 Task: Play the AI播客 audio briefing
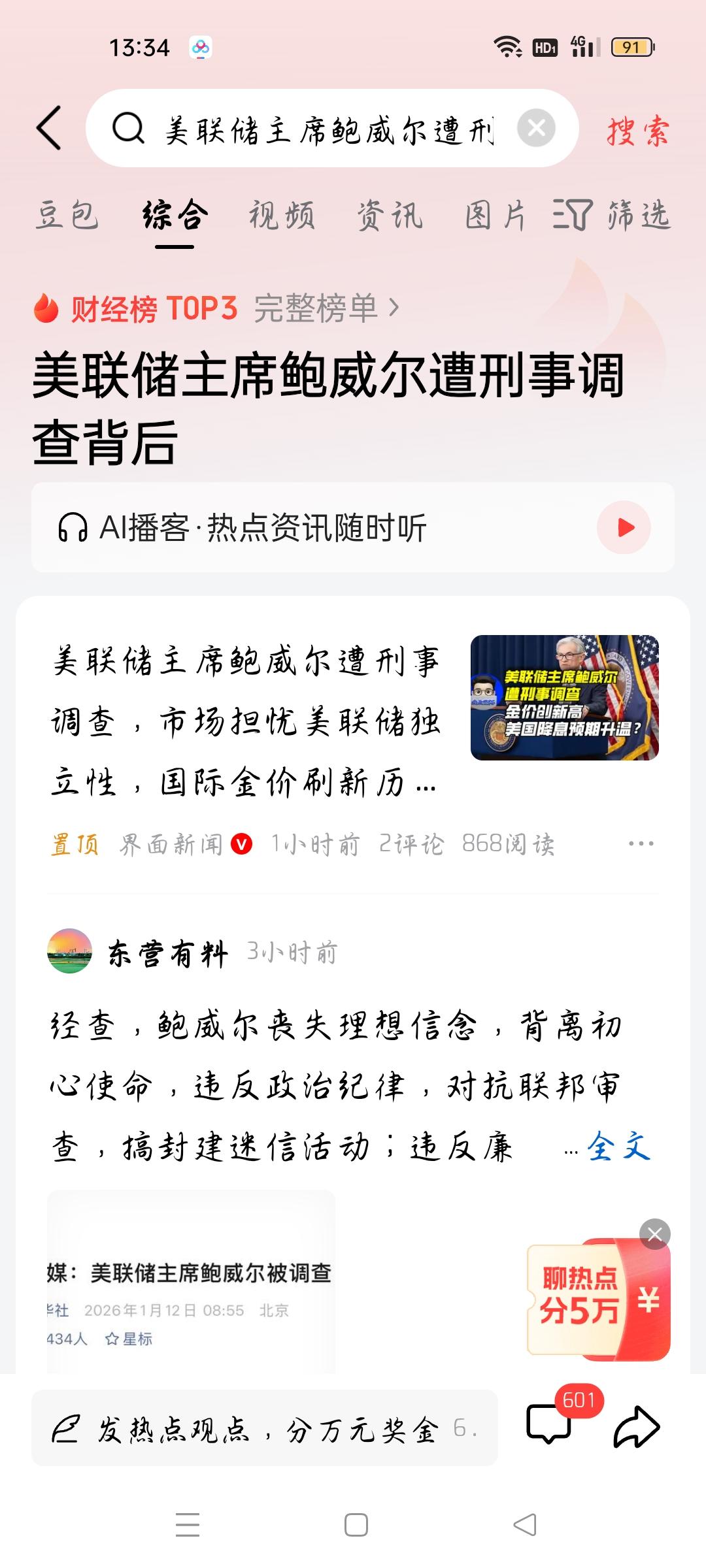(x=623, y=527)
